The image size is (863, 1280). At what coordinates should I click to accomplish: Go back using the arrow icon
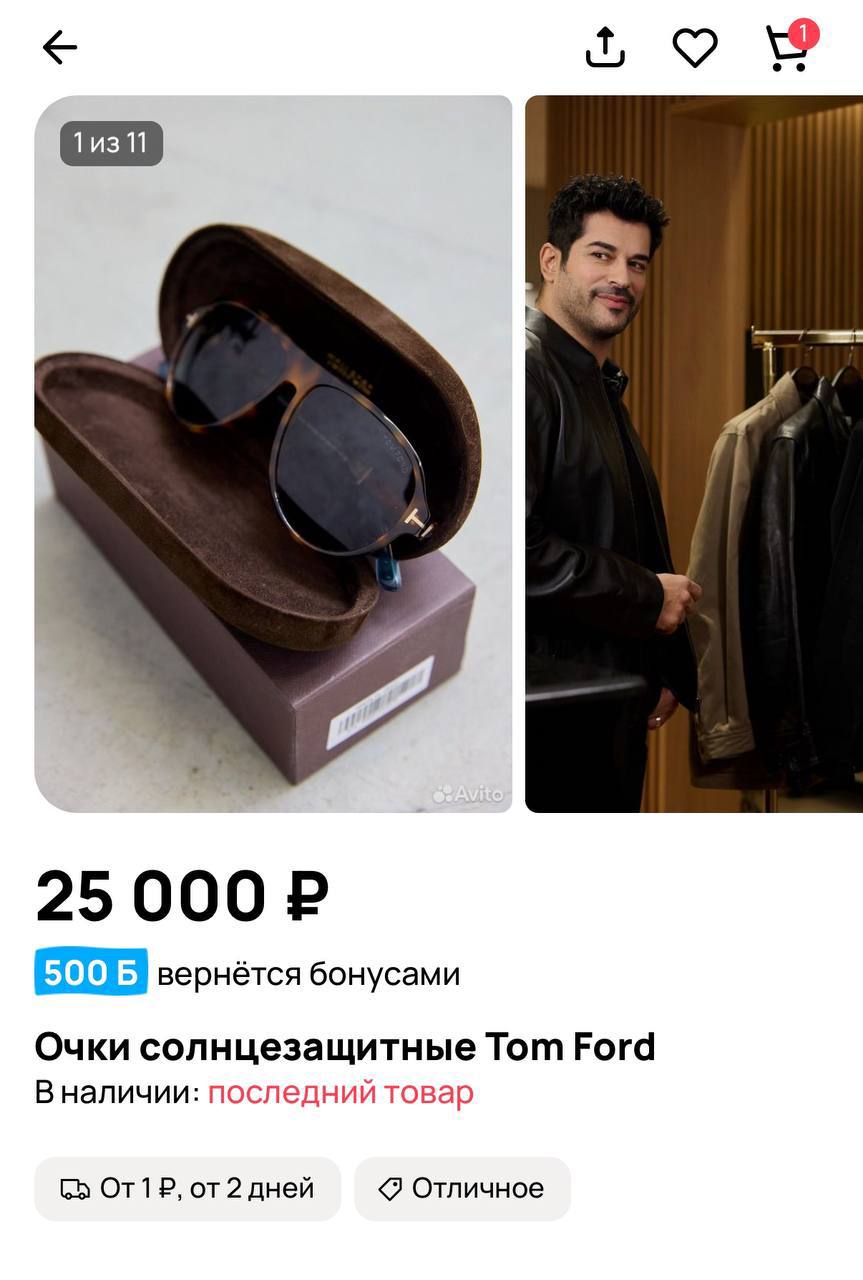point(59,48)
